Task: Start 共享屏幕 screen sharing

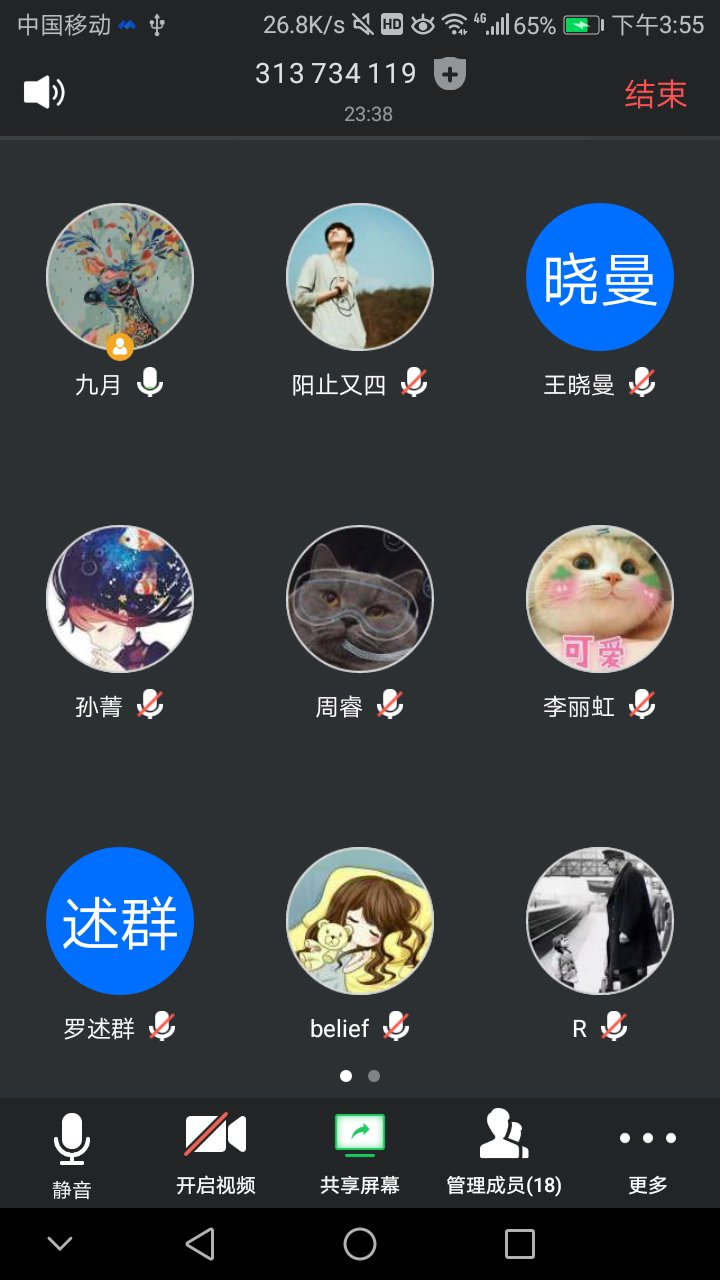Action: coord(360,1155)
